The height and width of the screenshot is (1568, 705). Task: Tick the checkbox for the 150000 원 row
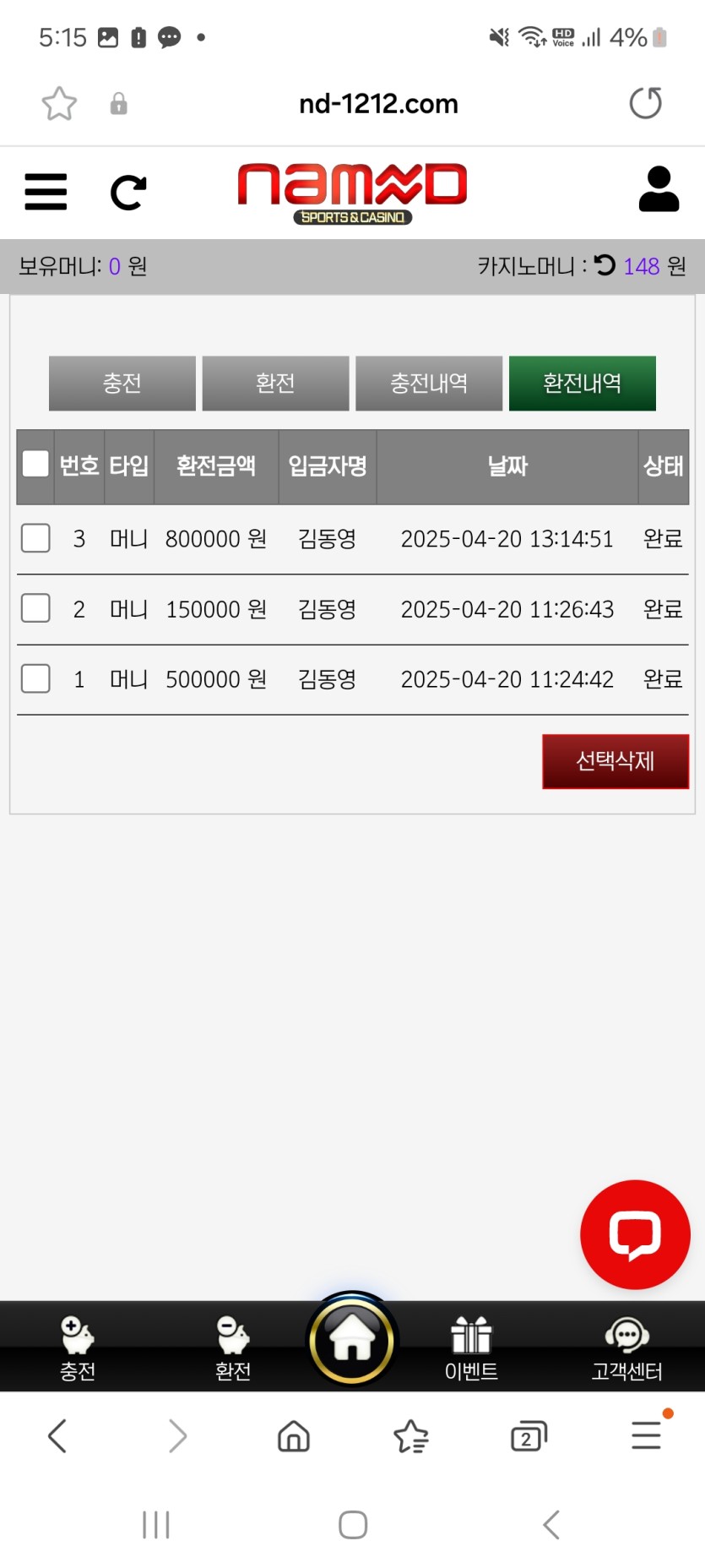[x=35, y=608]
